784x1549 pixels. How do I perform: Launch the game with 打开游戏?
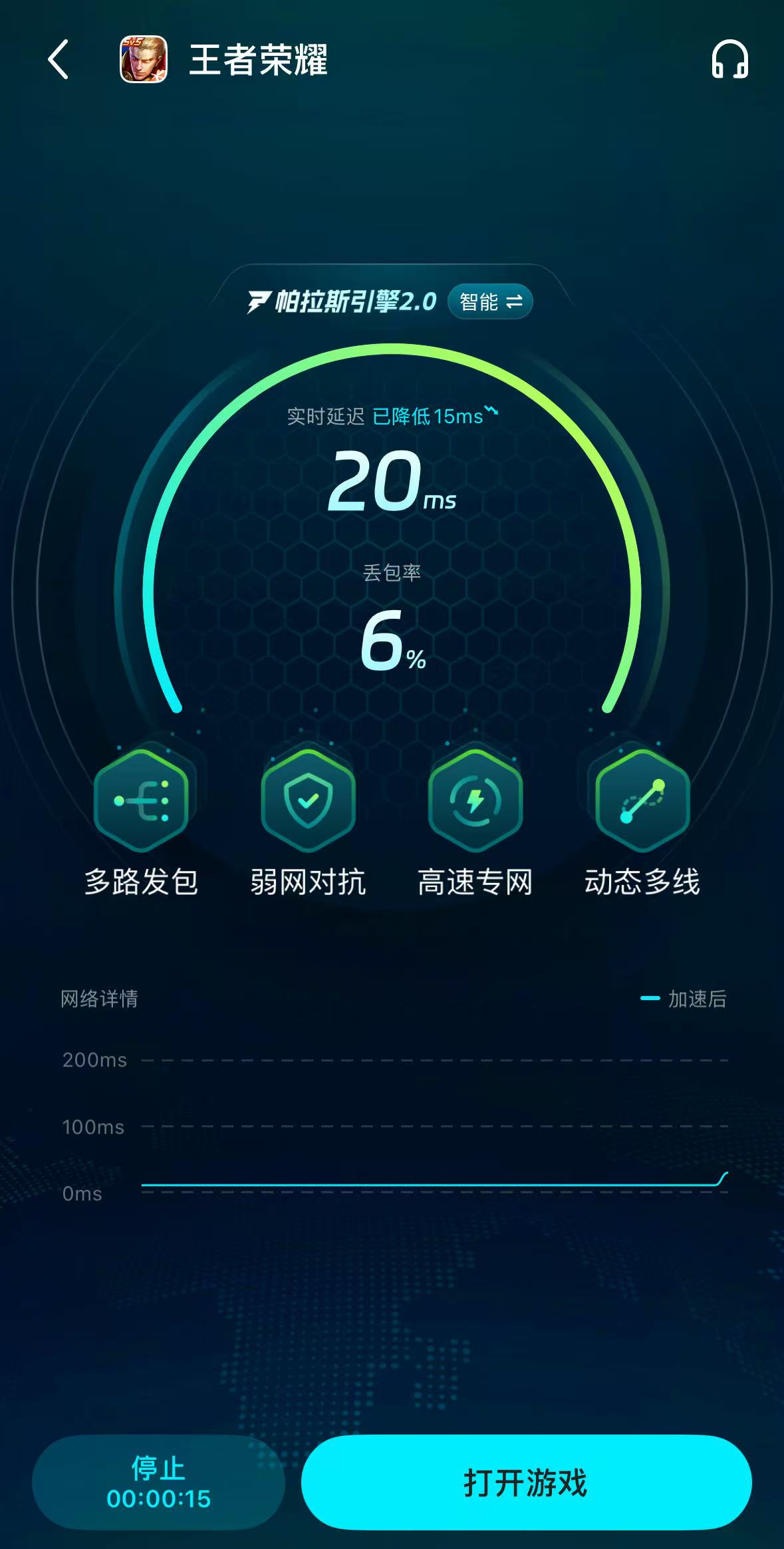pos(526,1482)
